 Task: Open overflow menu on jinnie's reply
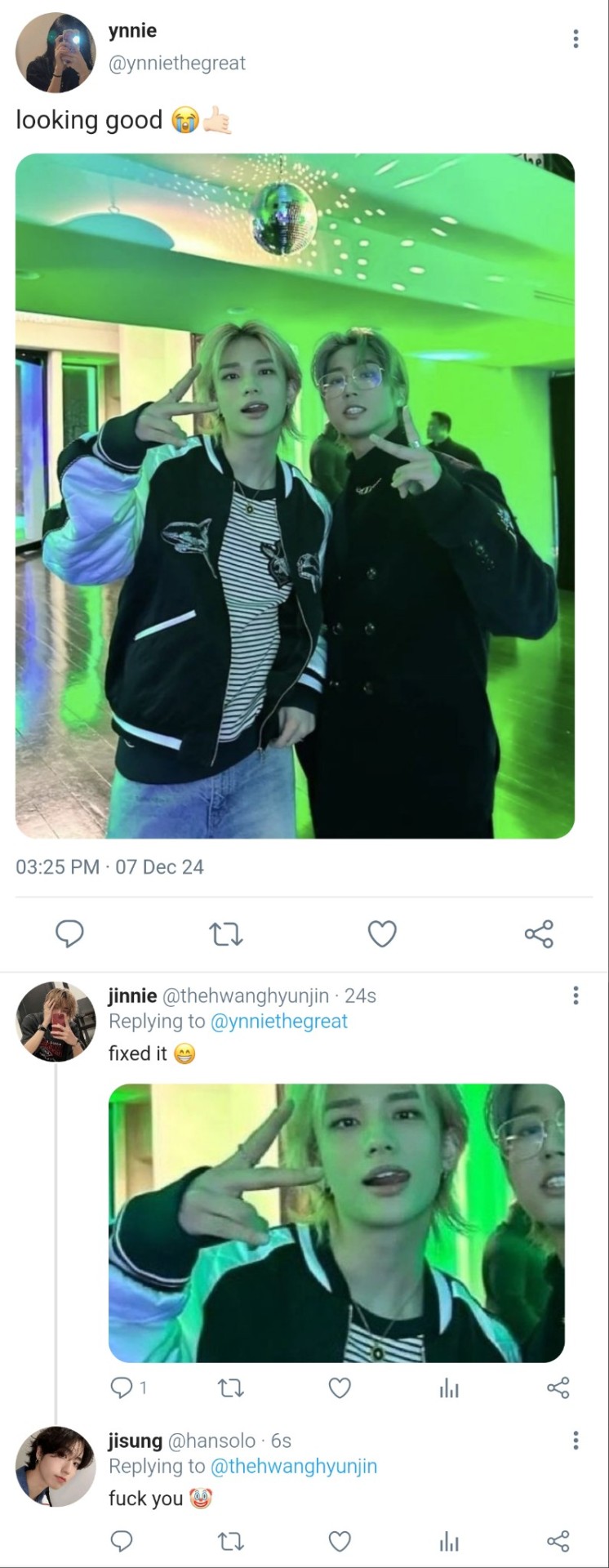click(x=576, y=995)
